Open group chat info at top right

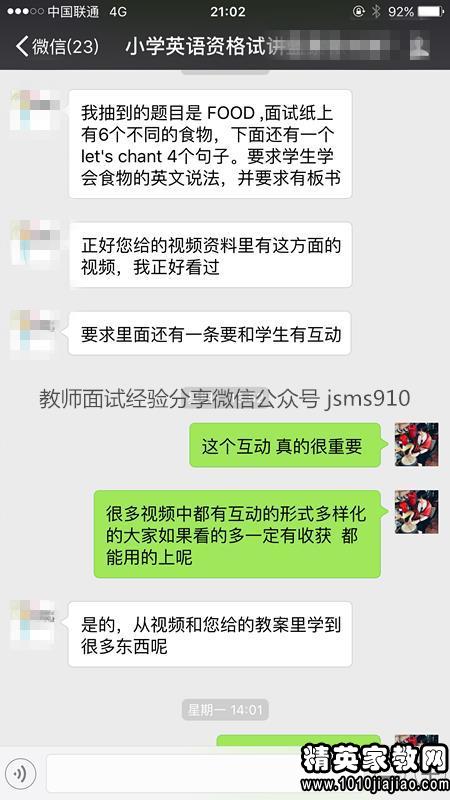click(x=420, y=47)
